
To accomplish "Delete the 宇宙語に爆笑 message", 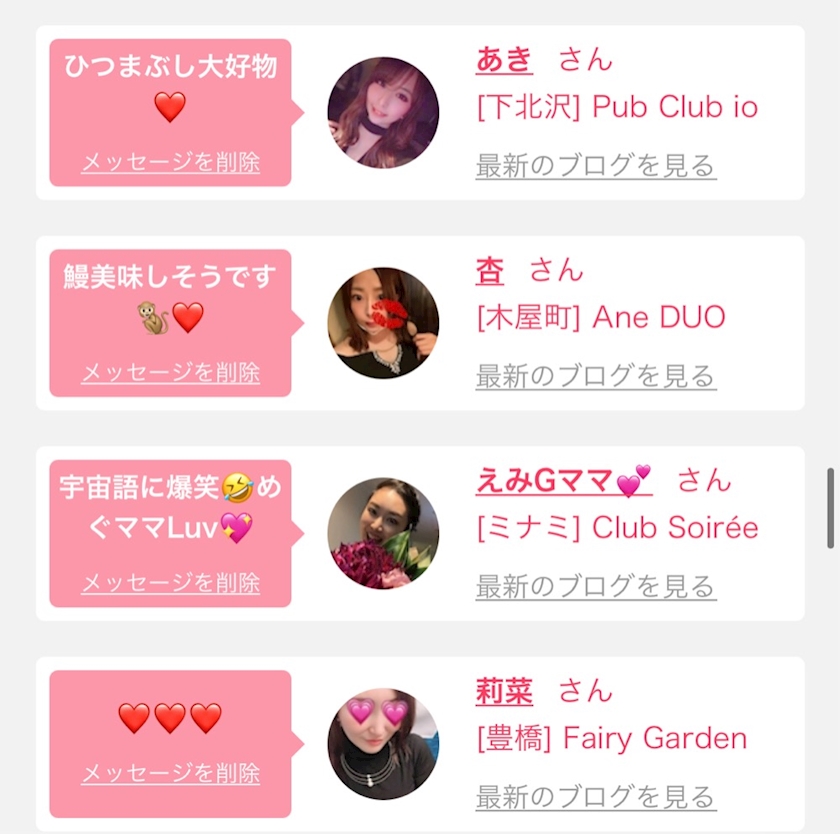I will pyautogui.click(x=170, y=583).
